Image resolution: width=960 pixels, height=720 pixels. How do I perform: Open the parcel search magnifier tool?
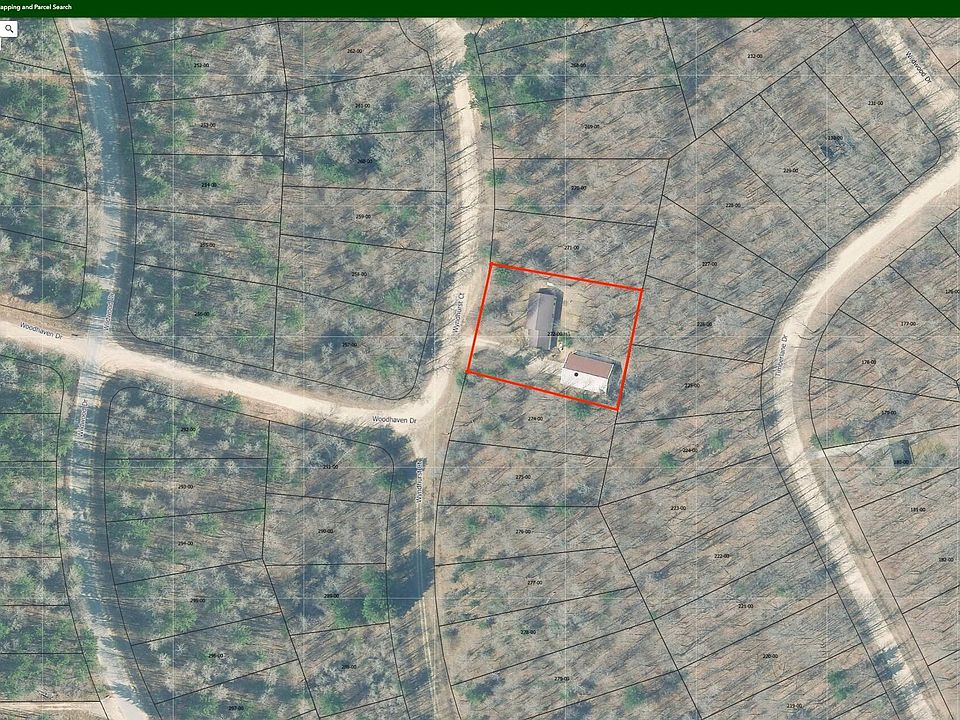pos(9,29)
